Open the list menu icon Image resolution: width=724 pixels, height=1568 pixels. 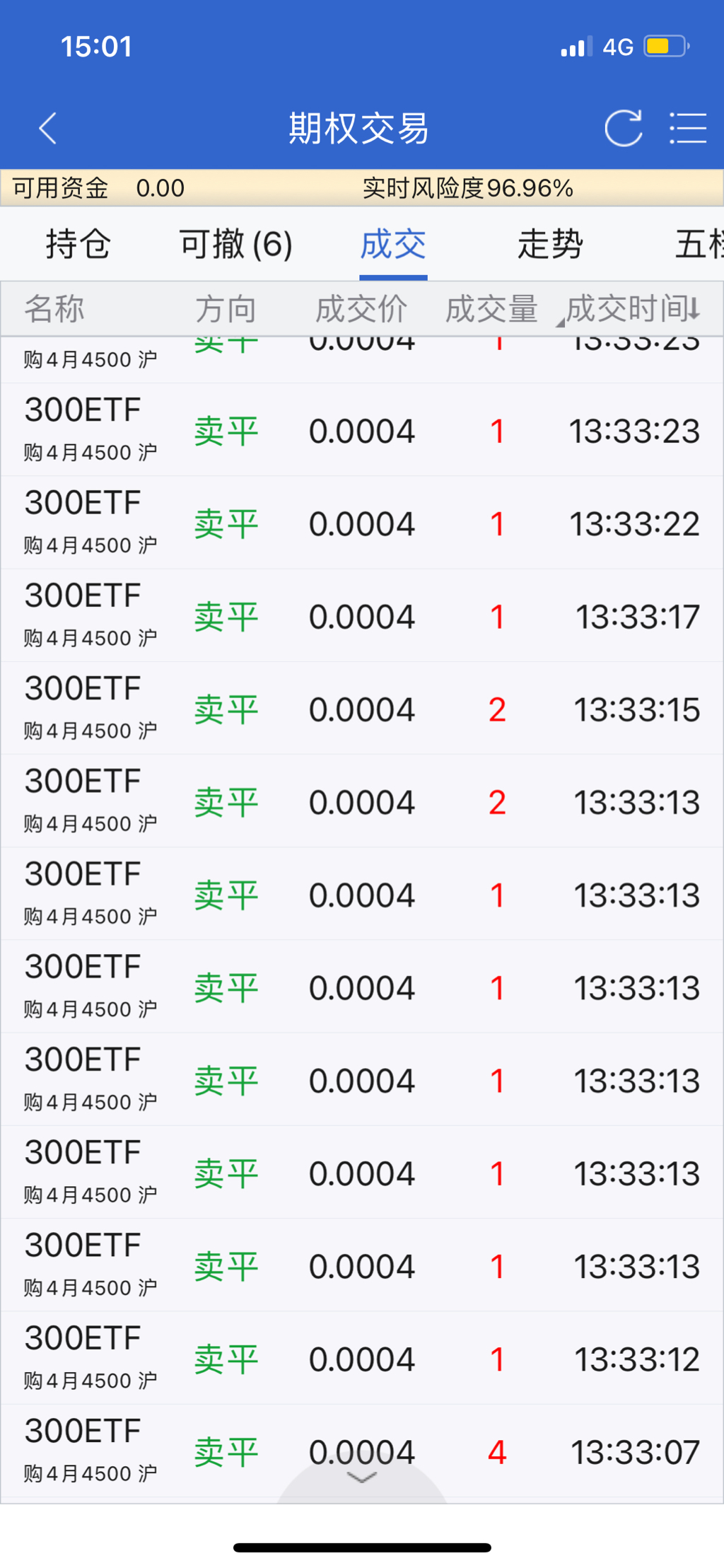click(687, 129)
